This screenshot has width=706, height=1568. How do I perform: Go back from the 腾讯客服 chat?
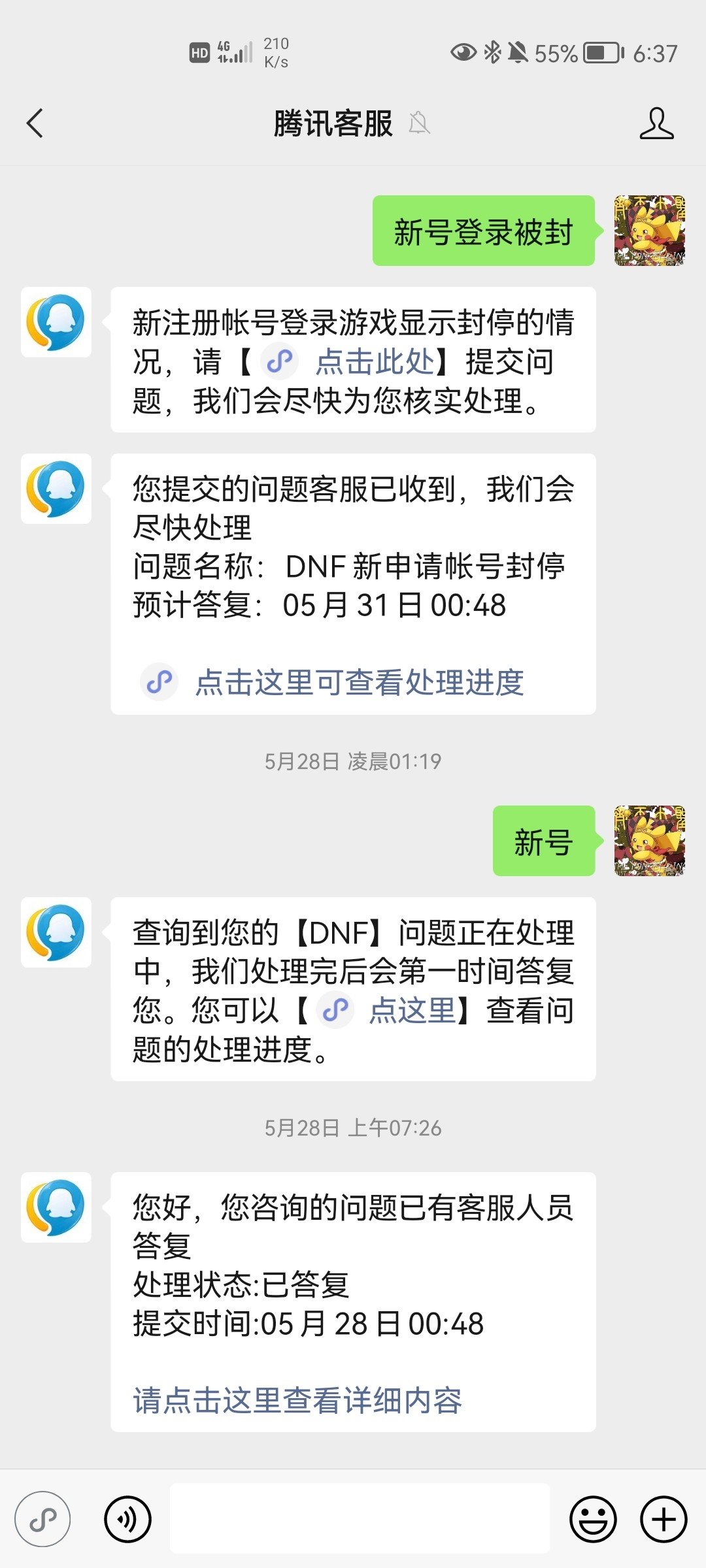35,123
